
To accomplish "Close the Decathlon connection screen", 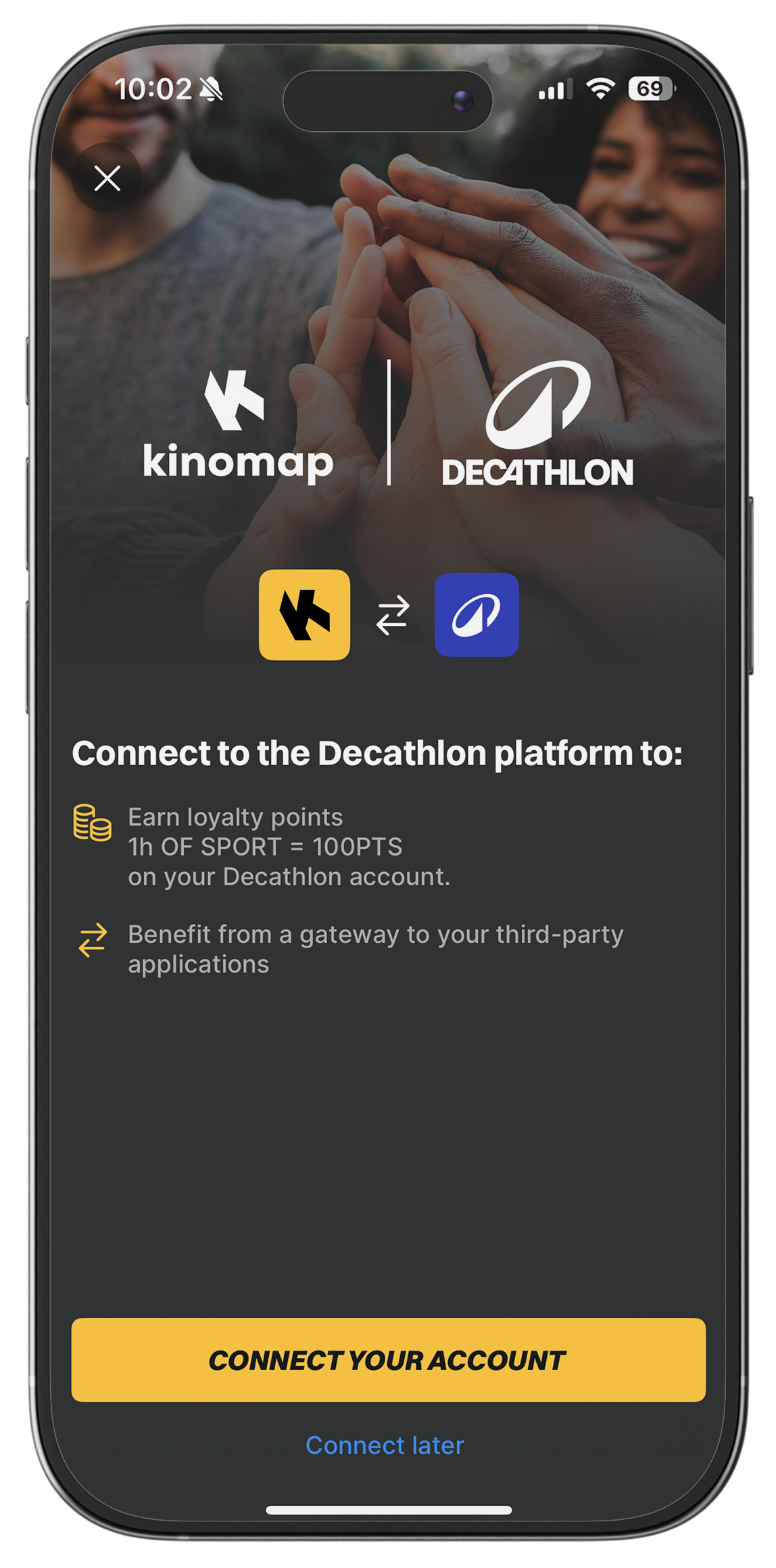I will [x=107, y=178].
